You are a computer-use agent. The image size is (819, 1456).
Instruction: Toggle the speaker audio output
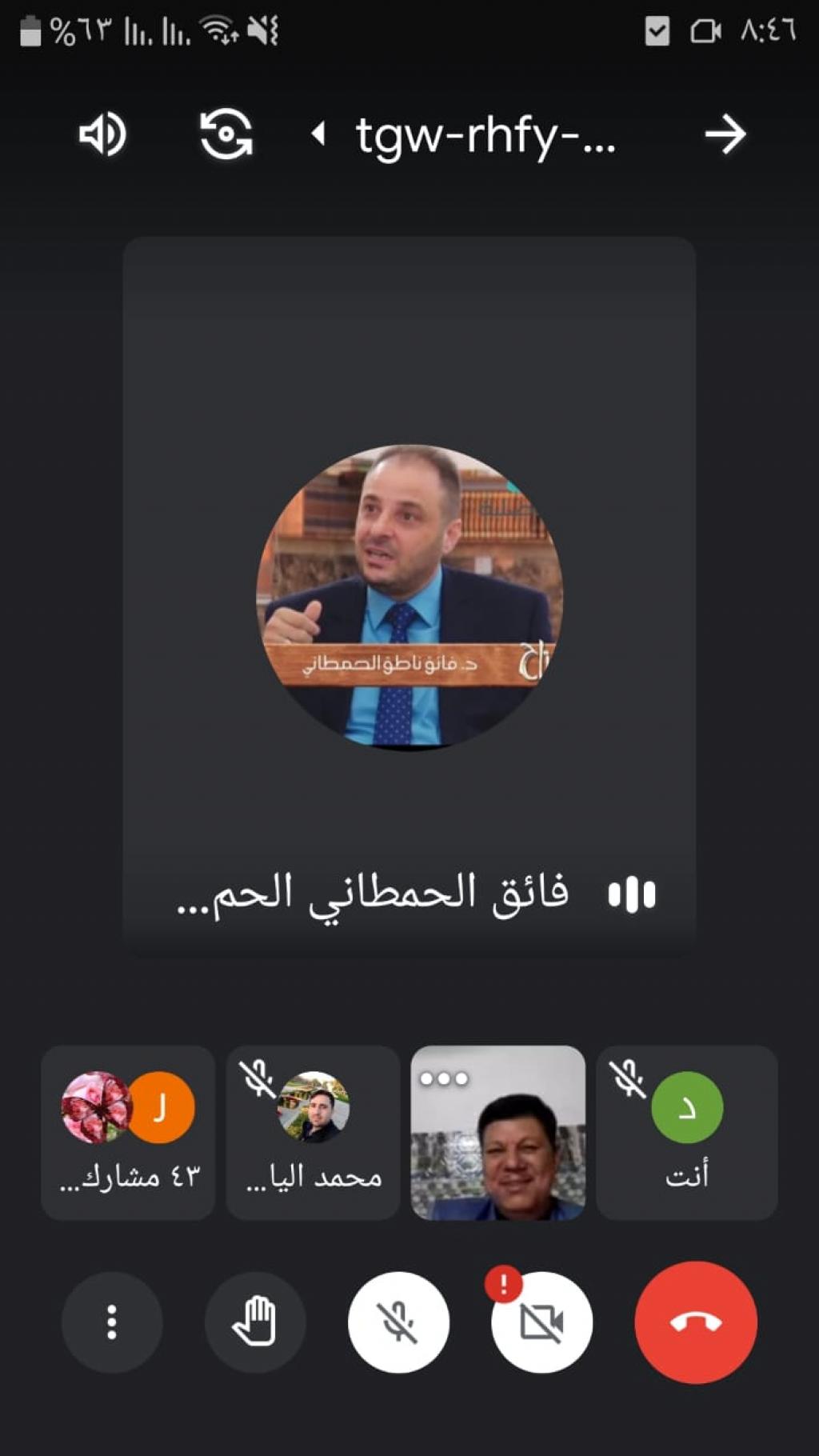point(102,134)
